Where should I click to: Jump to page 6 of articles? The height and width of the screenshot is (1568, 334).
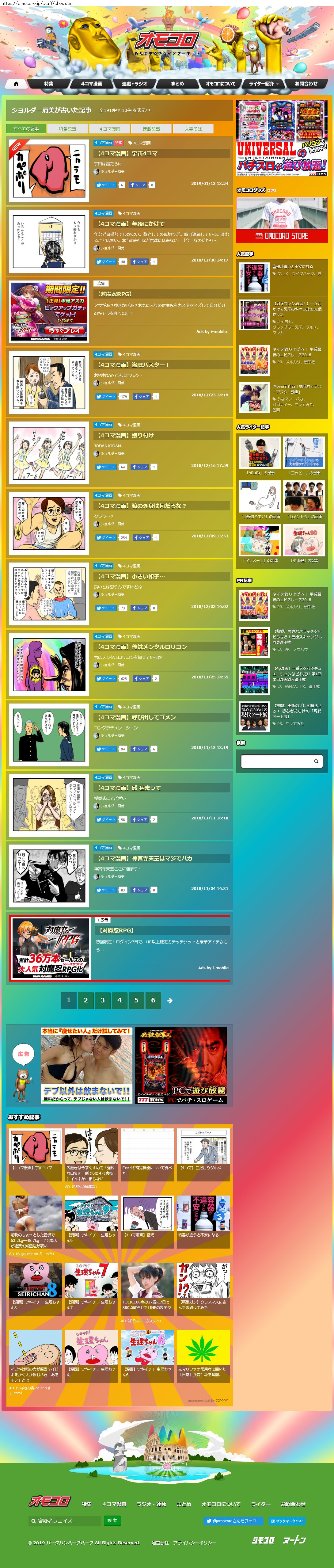click(x=153, y=999)
